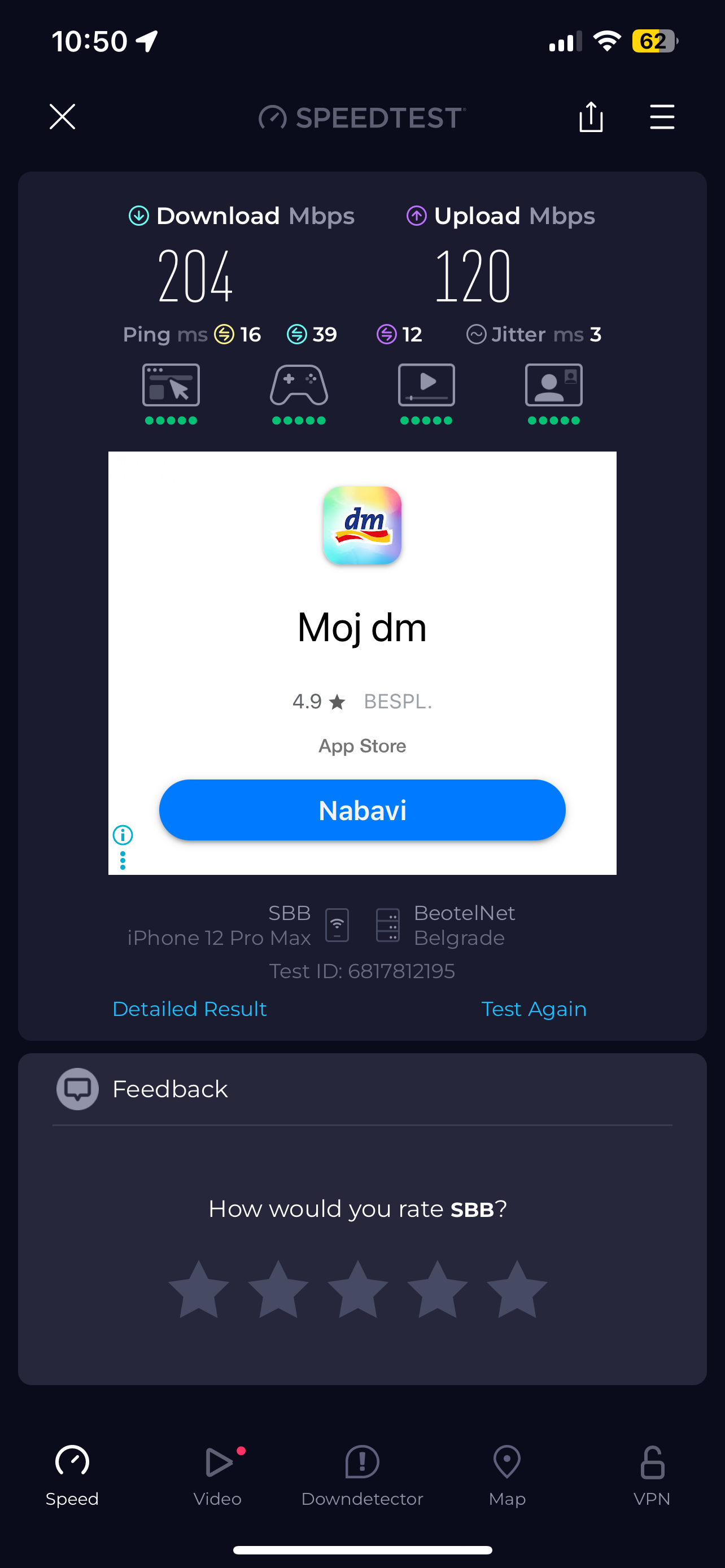View the video conferencing experience score
The width and height of the screenshot is (725, 1568).
pos(553,393)
